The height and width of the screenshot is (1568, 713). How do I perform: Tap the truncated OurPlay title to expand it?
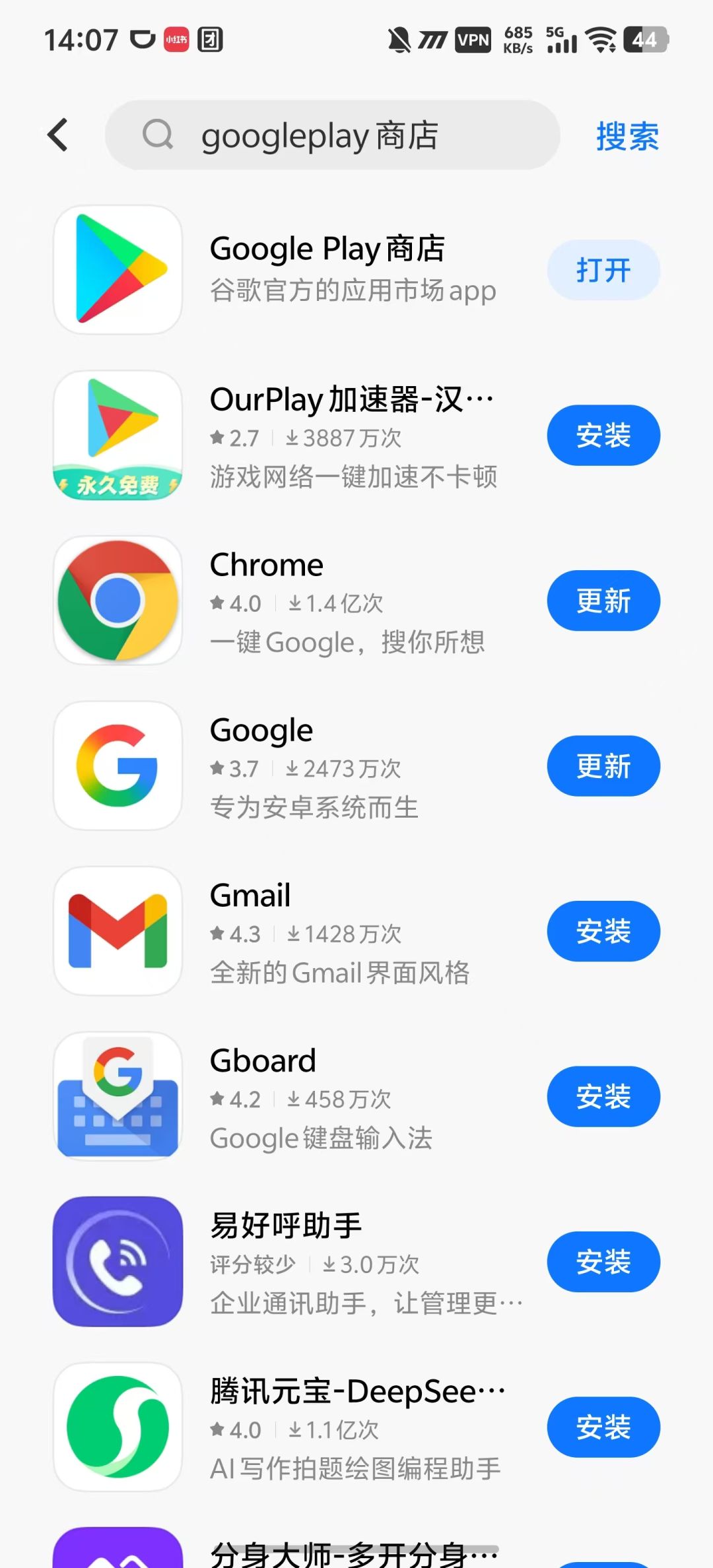tap(350, 397)
